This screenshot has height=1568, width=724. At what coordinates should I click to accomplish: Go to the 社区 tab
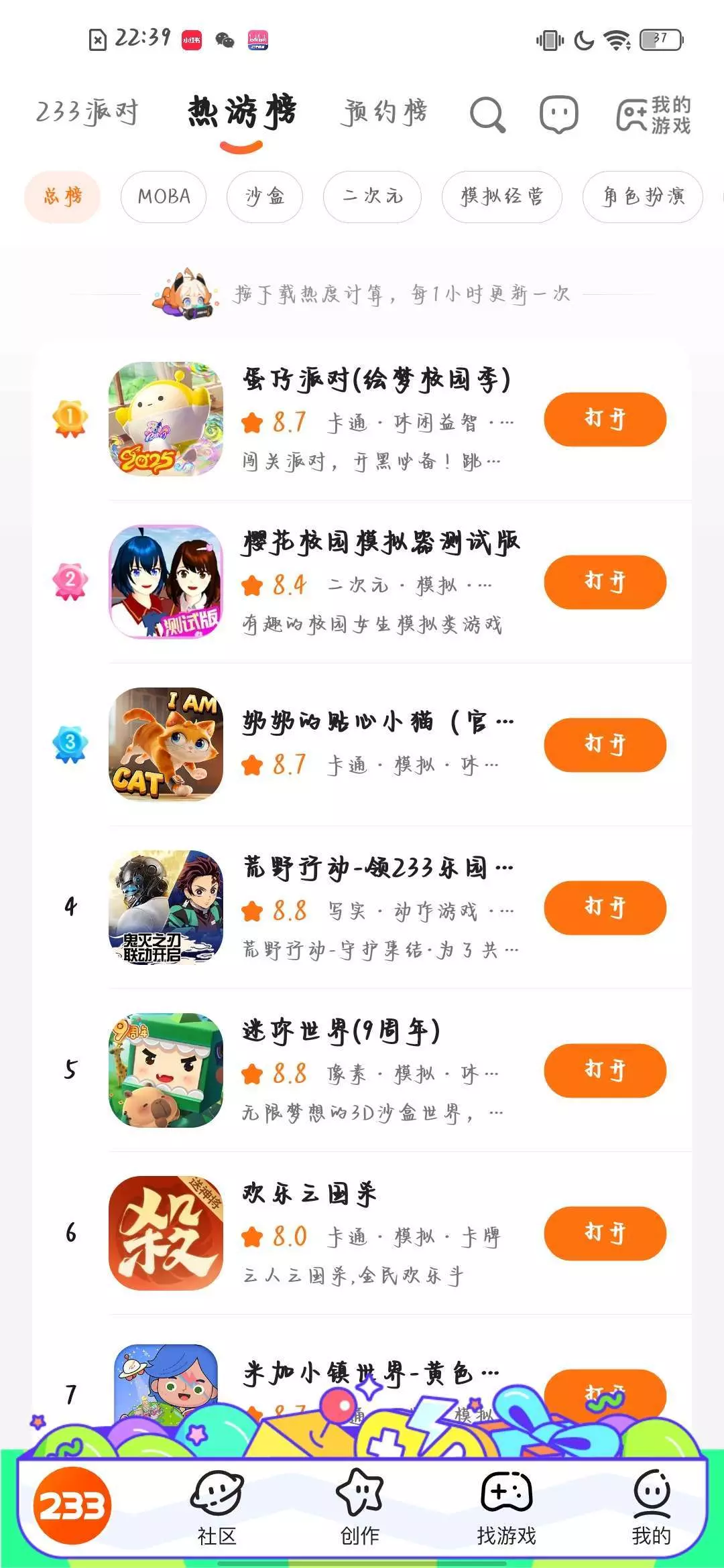(x=217, y=1508)
